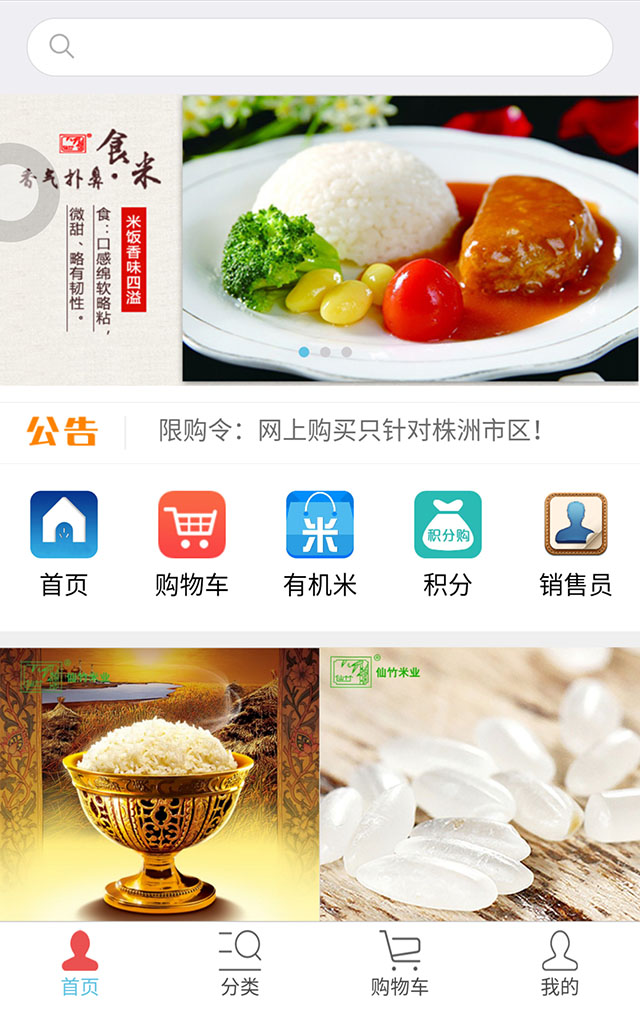Switch to the 分类 categories tab
The height and width of the screenshot is (1010, 640).
click(x=240, y=965)
